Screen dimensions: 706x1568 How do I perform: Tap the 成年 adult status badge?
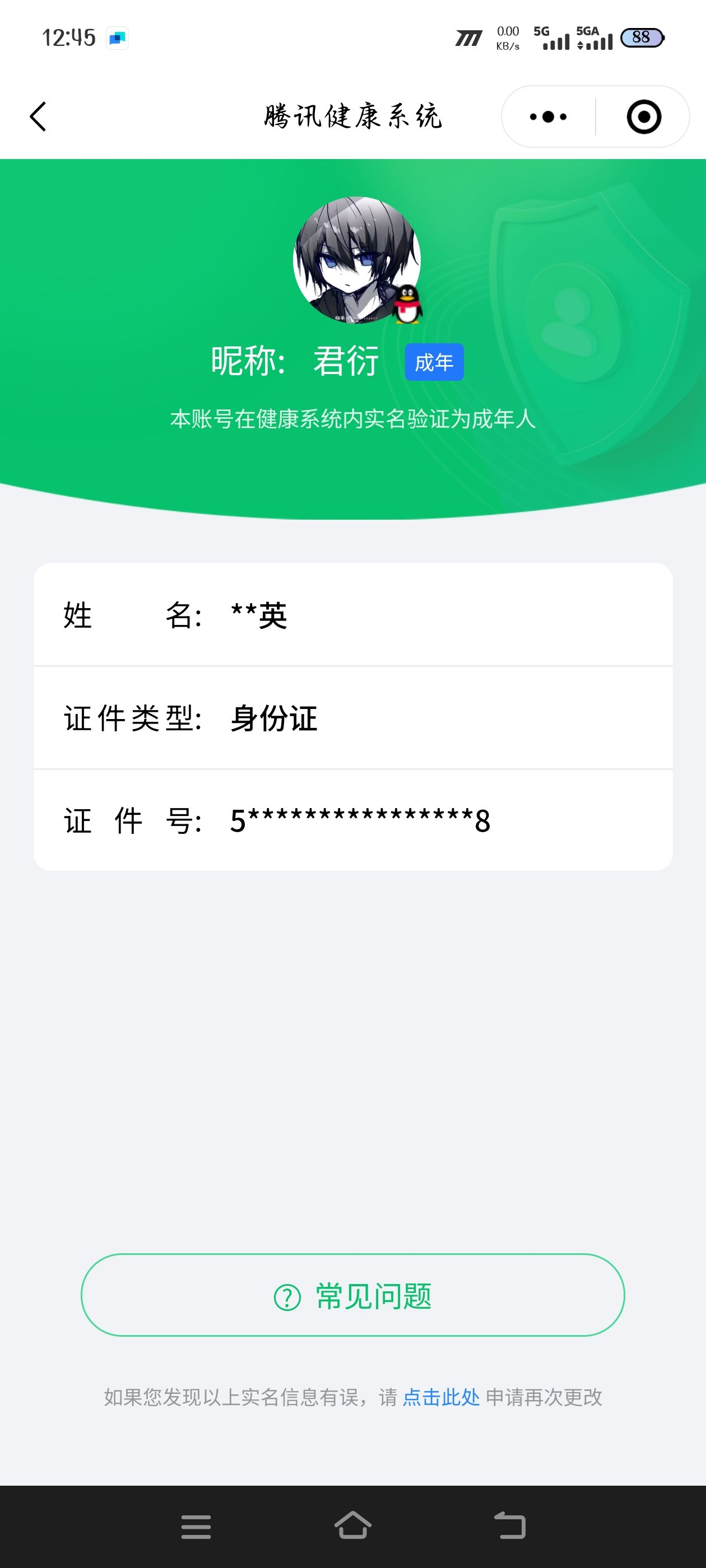pyautogui.click(x=434, y=362)
